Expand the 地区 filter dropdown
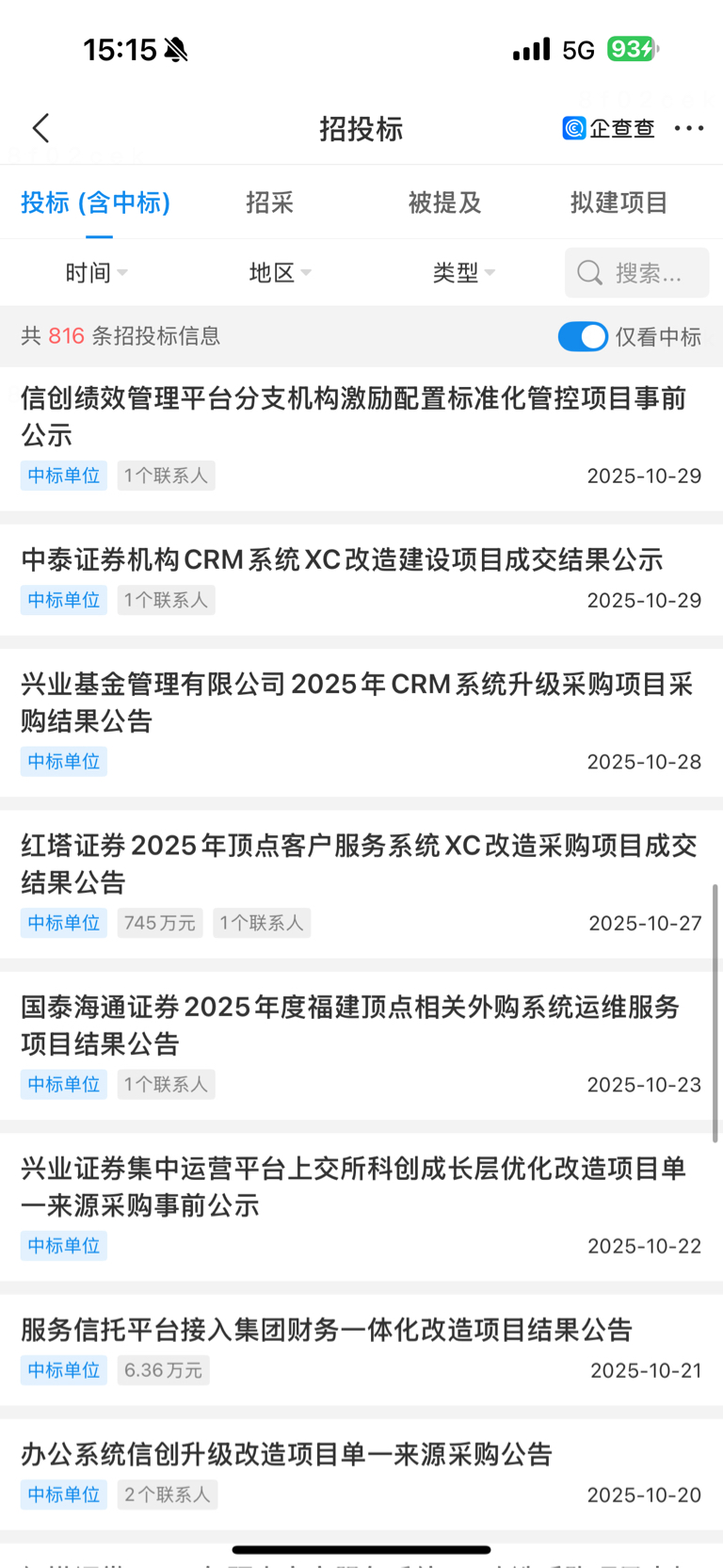The image size is (723, 1568). 280,273
